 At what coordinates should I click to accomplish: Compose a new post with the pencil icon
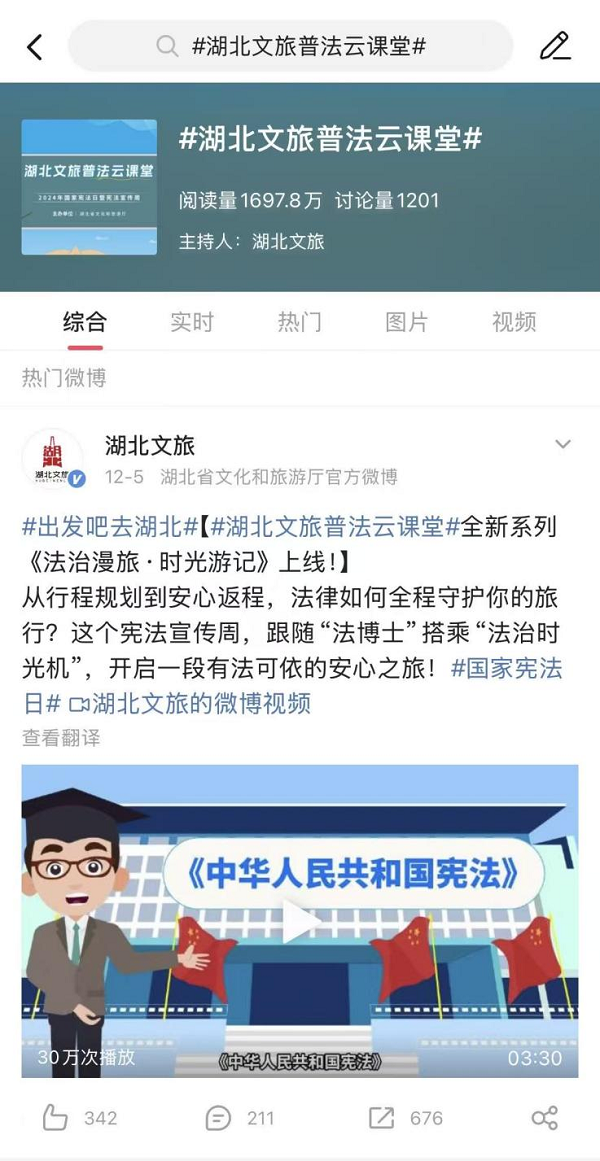(554, 47)
